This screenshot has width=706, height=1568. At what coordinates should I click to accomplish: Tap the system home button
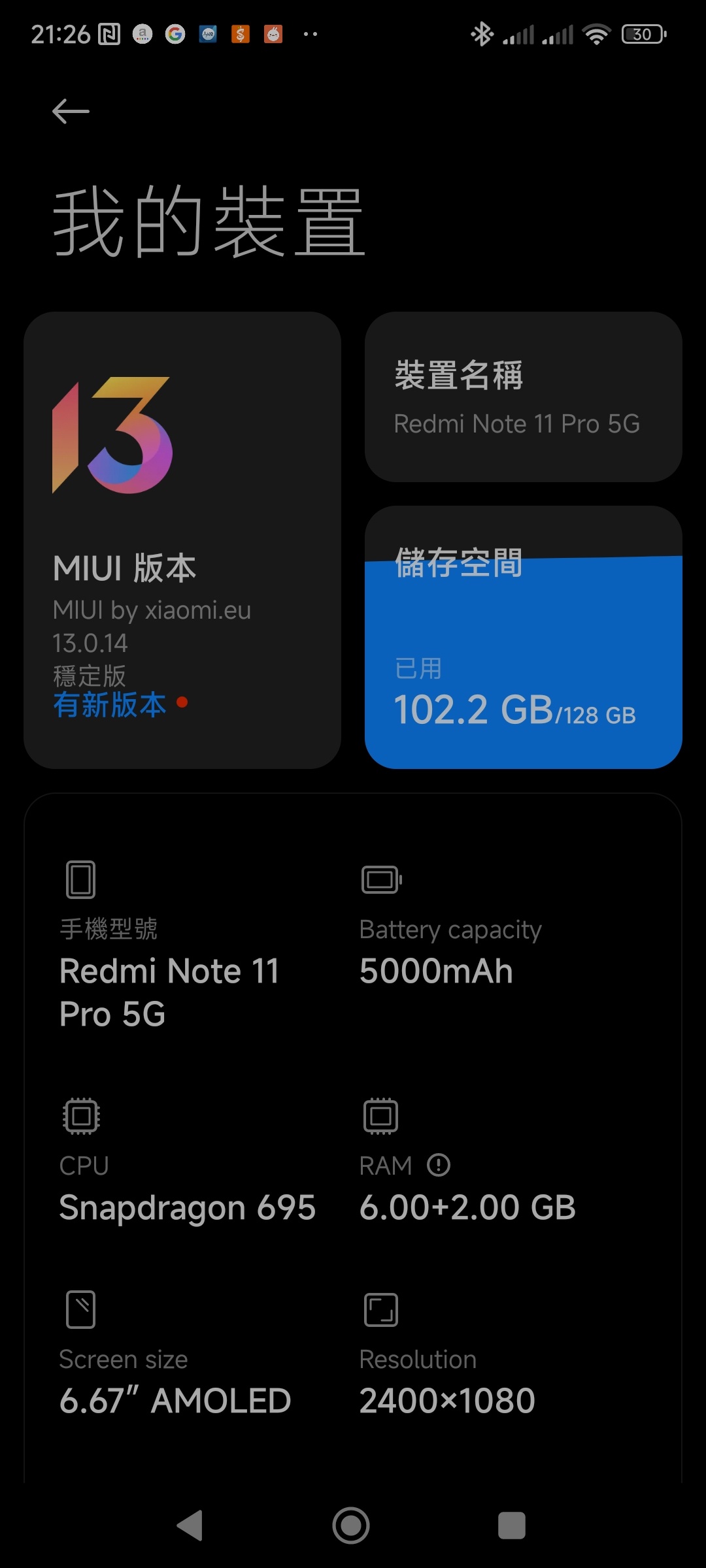[x=351, y=1526]
